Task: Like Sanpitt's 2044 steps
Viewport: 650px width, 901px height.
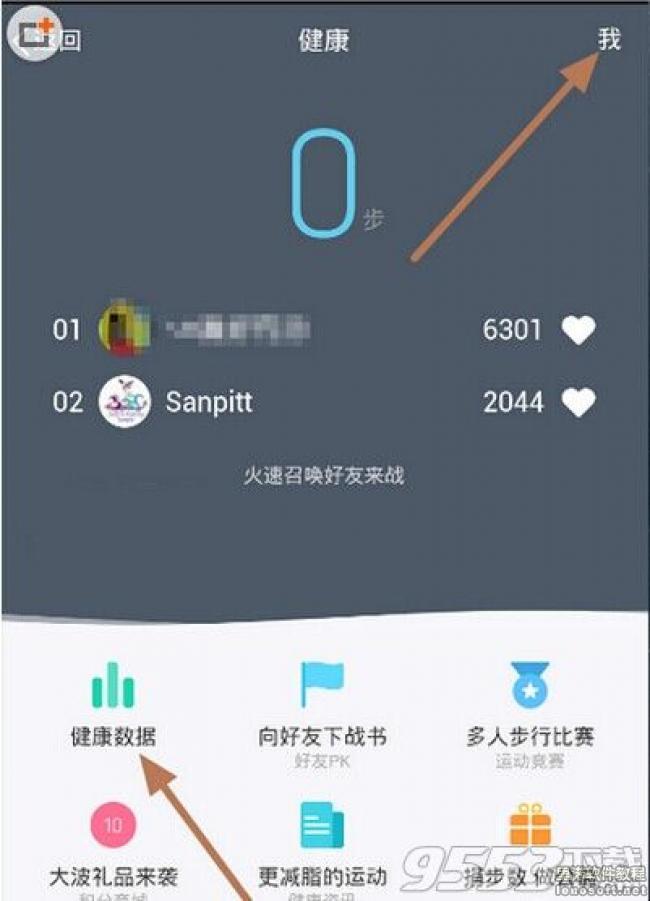Action: point(578,403)
